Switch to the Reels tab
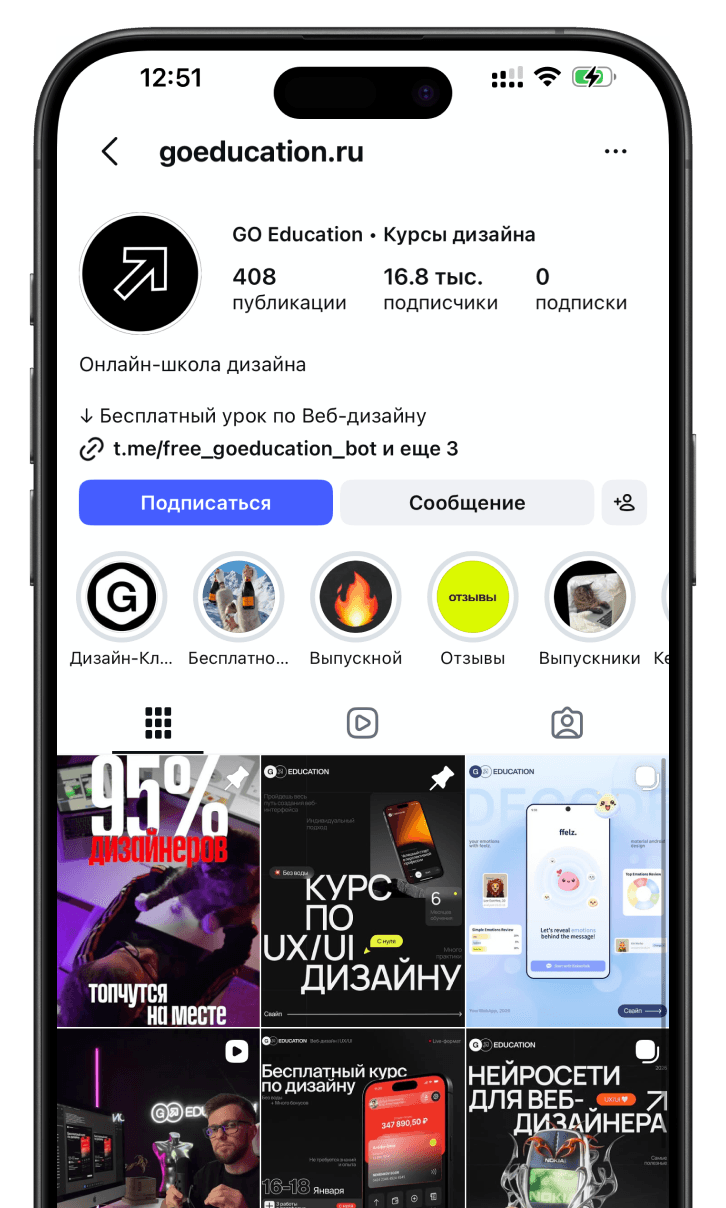Viewport: 726px width, 1208px height. pos(362,722)
